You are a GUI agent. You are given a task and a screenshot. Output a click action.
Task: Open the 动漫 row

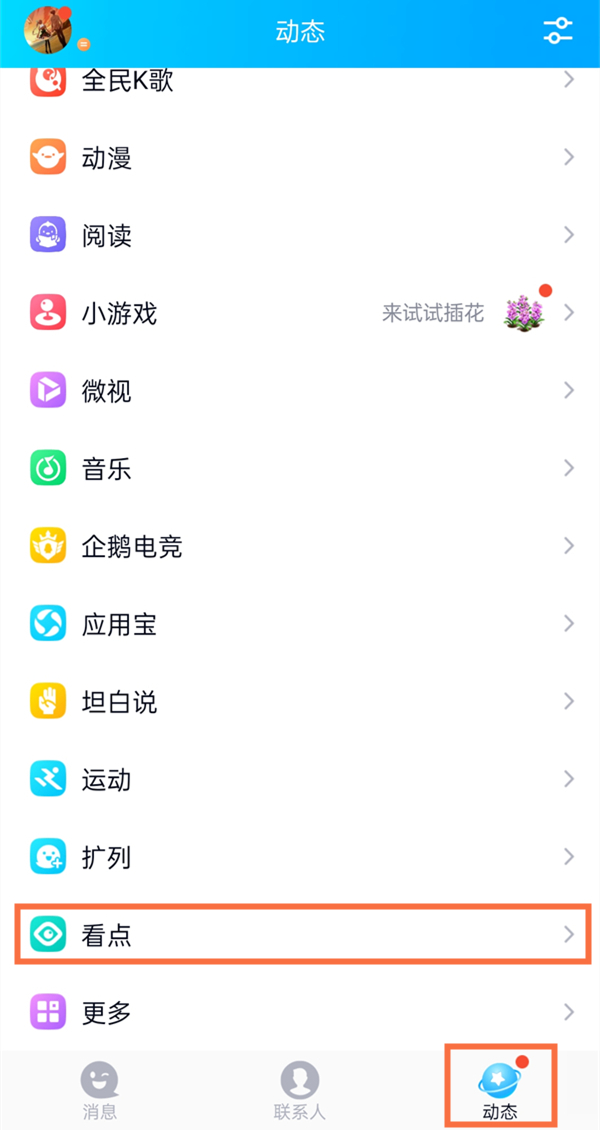[x=300, y=157]
